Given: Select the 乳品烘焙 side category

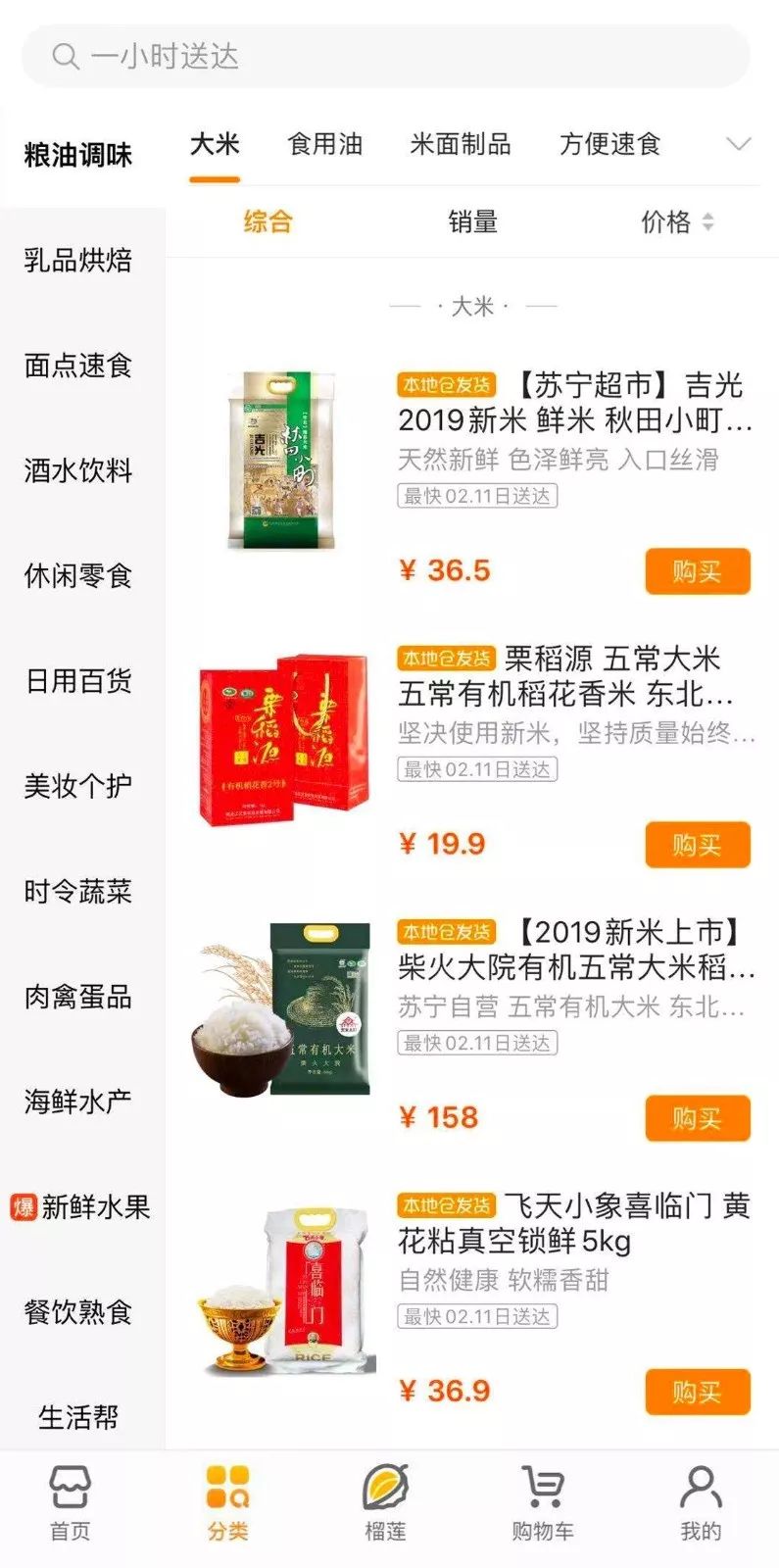Looking at the screenshot, I should point(78,261).
